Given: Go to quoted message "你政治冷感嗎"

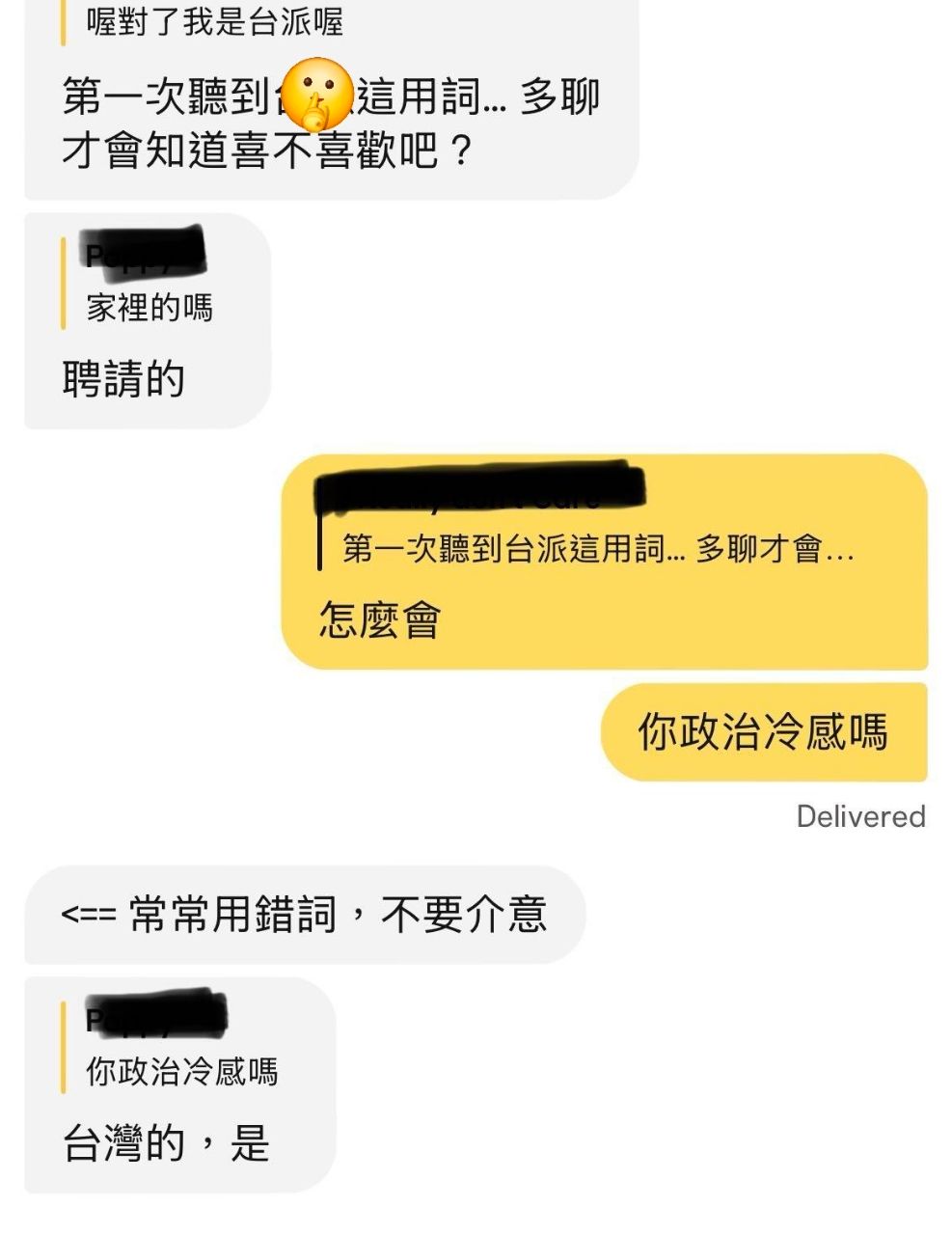Looking at the screenshot, I should point(182,1071).
